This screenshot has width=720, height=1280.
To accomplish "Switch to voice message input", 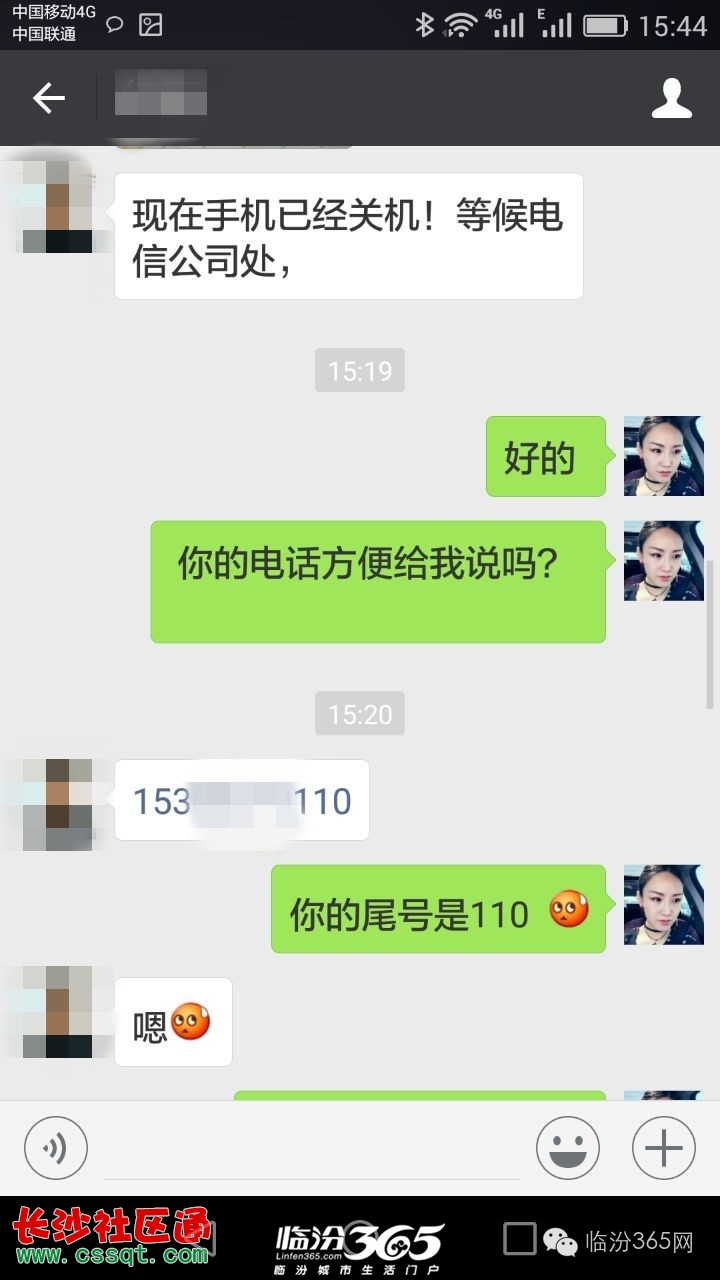I will pyautogui.click(x=56, y=1148).
